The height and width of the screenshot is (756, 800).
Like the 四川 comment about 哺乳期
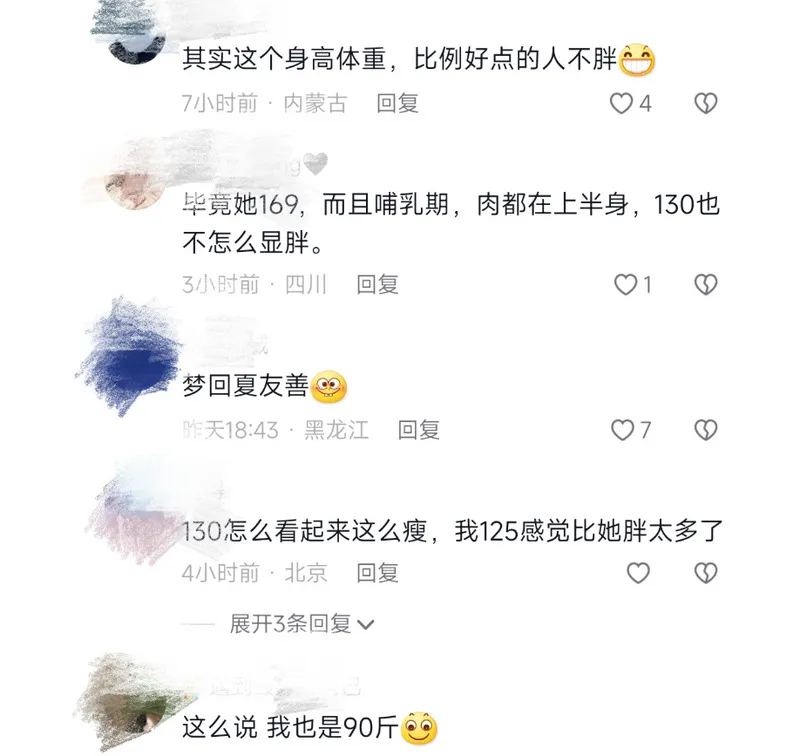pyautogui.click(x=625, y=285)
